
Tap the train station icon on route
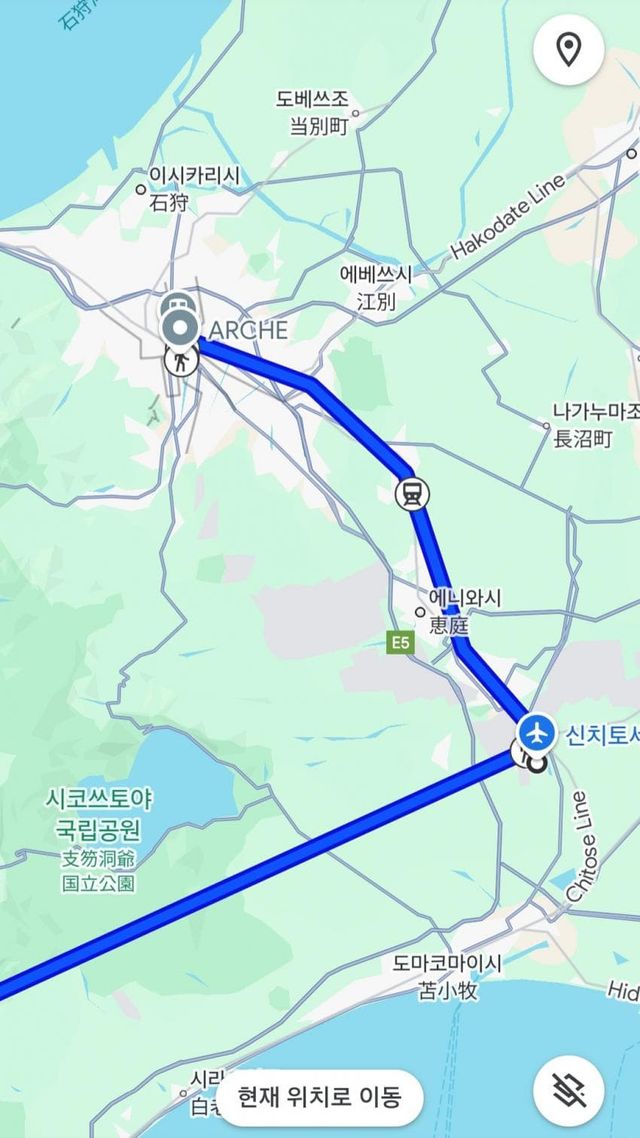pyautogui.click(x=412, y=492)
